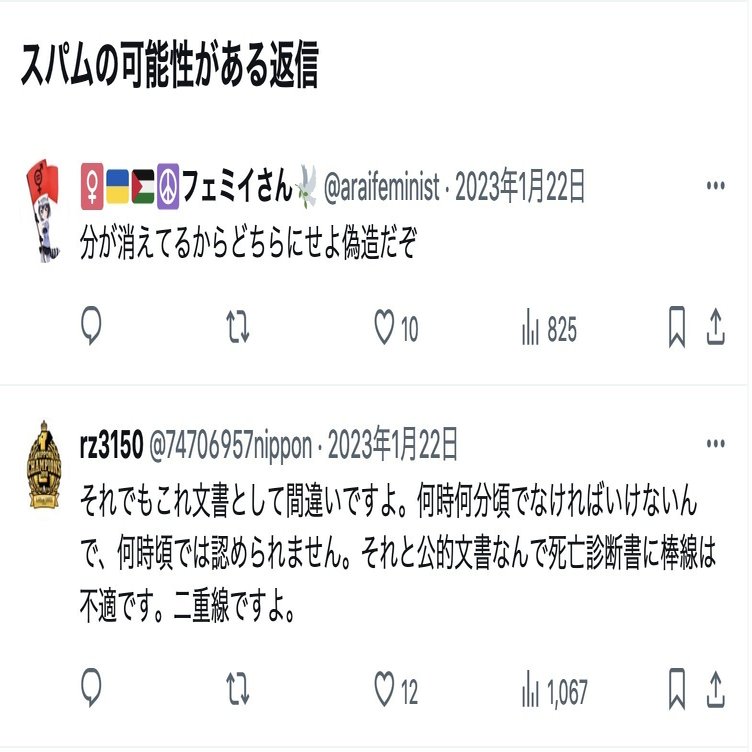Like rz3150's reply
Viewport: 752px width, 752px height.
(x=385, y=689)
